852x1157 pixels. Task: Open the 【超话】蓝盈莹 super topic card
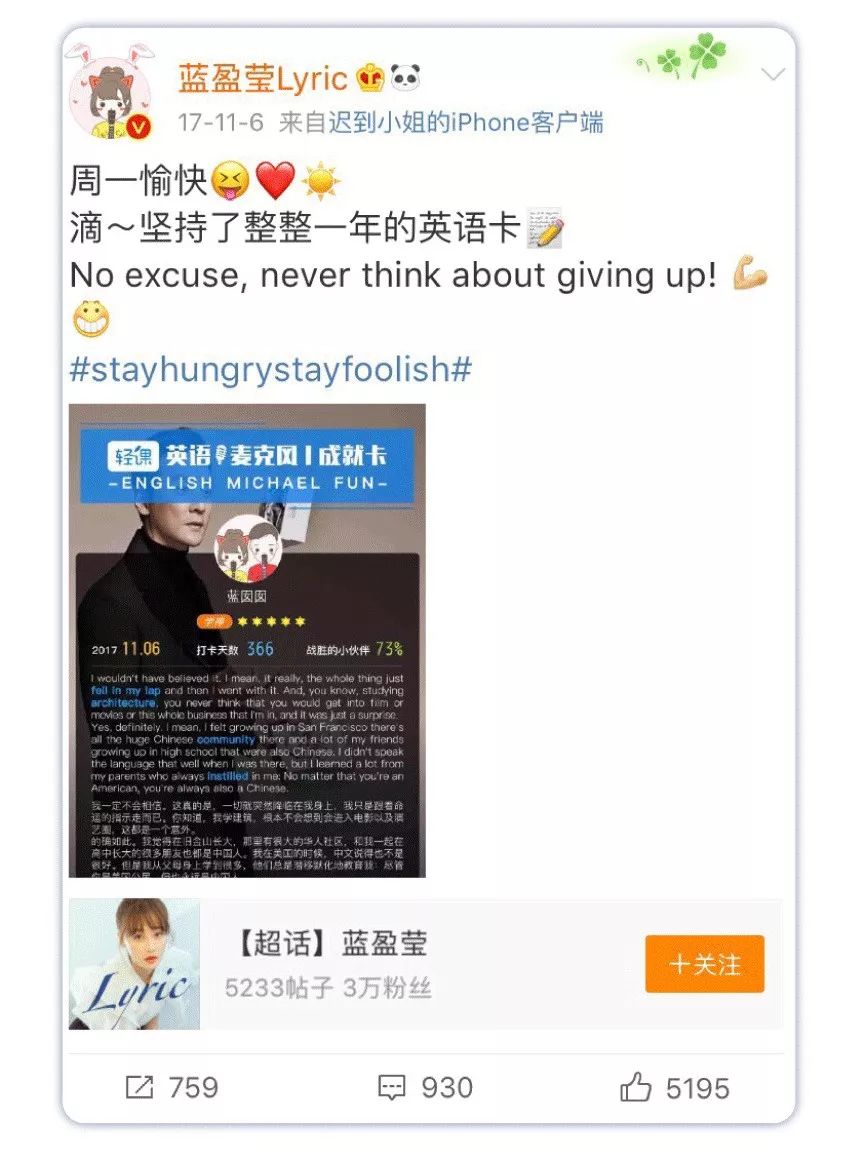click(330, 964)
